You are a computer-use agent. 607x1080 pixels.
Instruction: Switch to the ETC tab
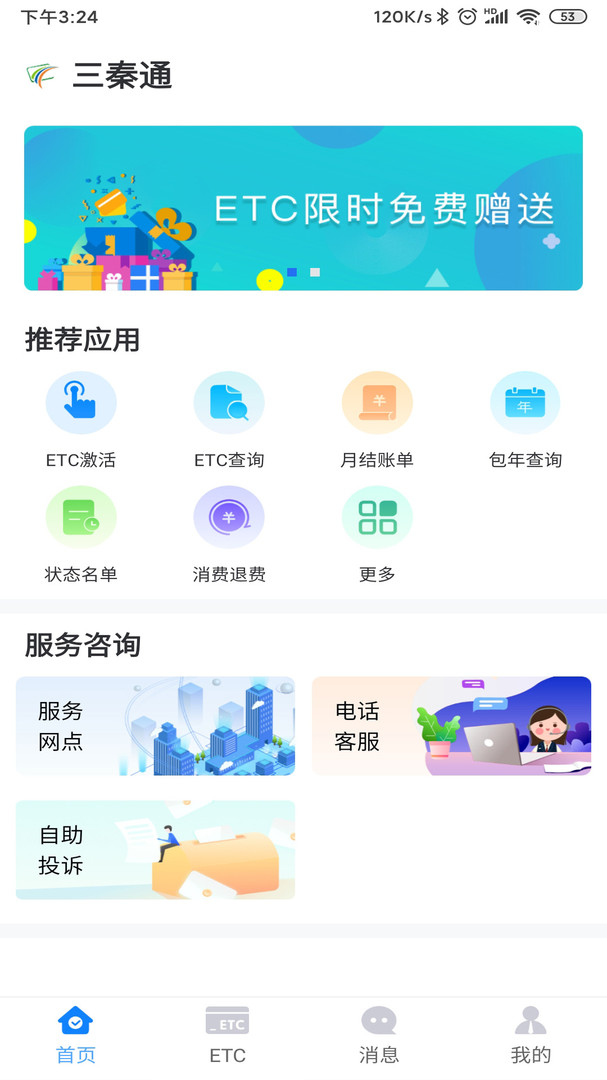(x=227, y=1035)
